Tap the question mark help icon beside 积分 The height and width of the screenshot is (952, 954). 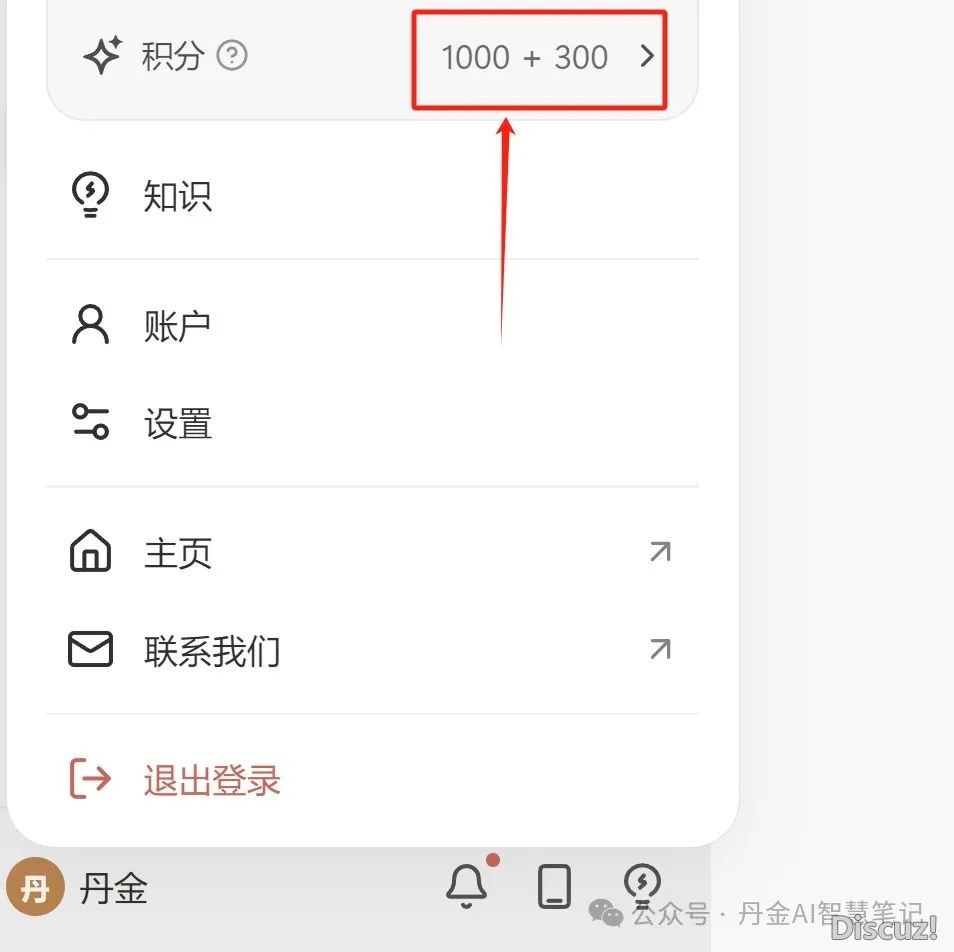[x=232, y=55]
